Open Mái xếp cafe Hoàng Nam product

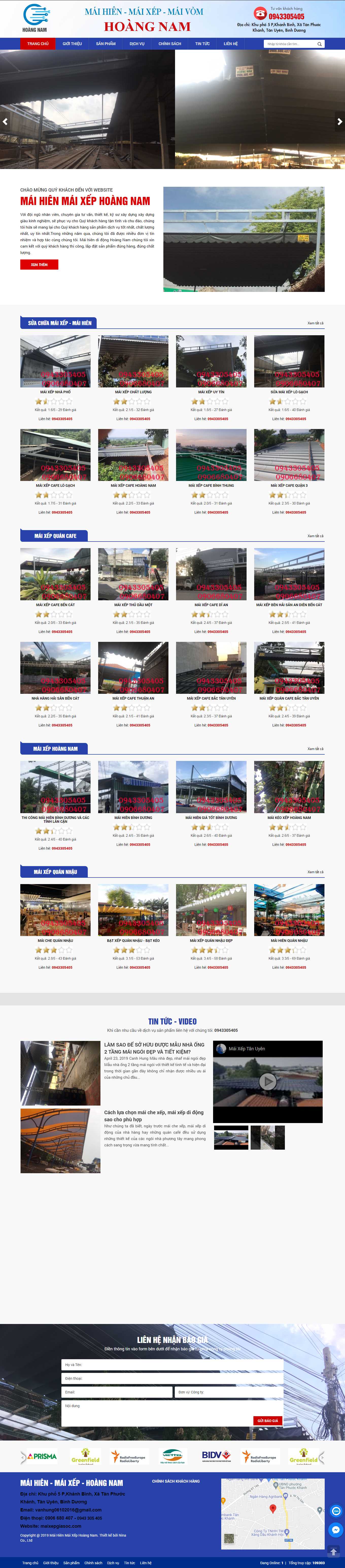[133, 486]
